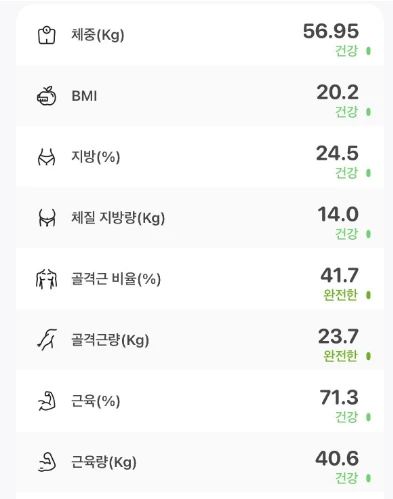Select the 체질 지방량(Kg) row
The image size is (393, 499).
click(x=200, y=218)
